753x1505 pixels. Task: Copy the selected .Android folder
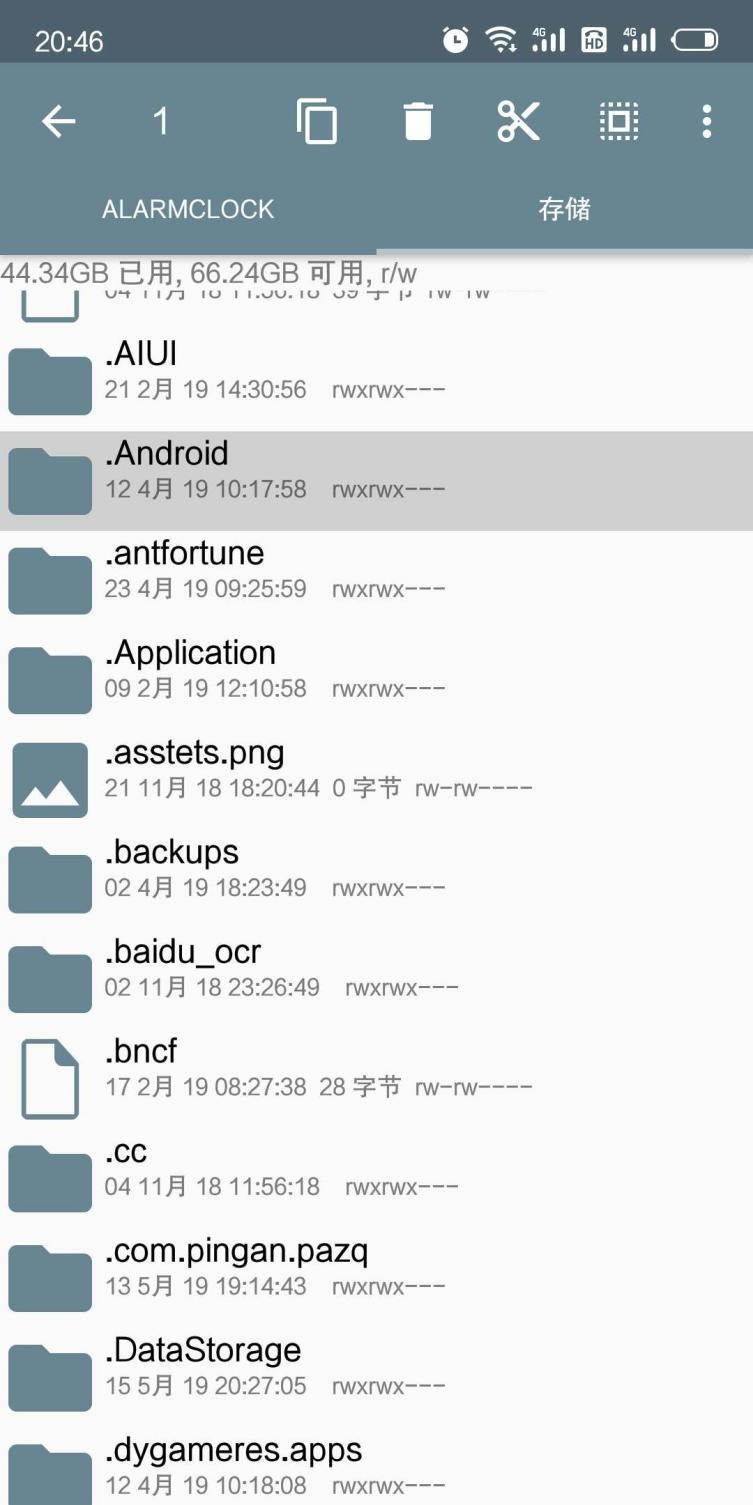(x=317, y=121)
